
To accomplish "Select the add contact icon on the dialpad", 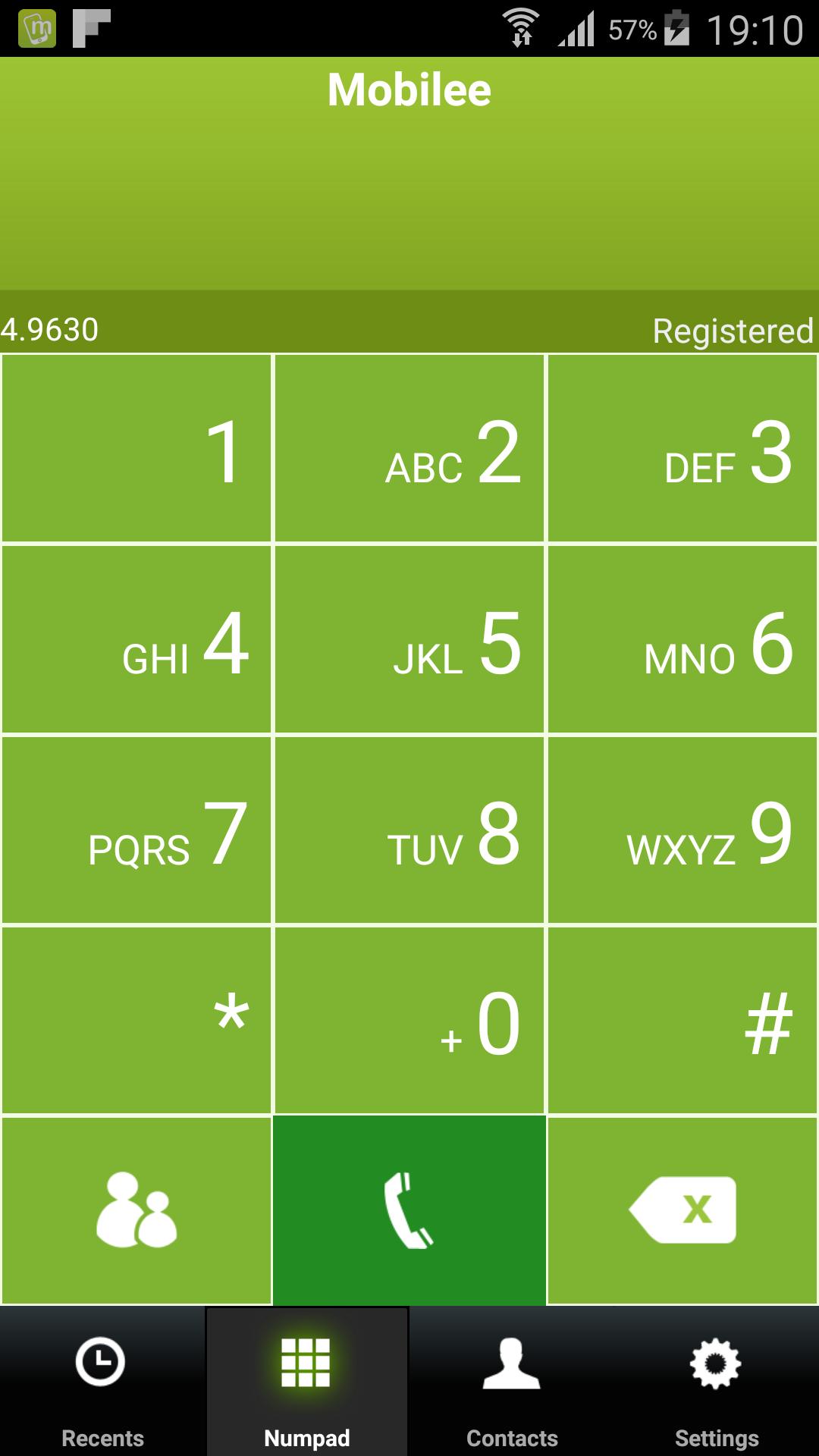I will click(x=136, y=1207).
